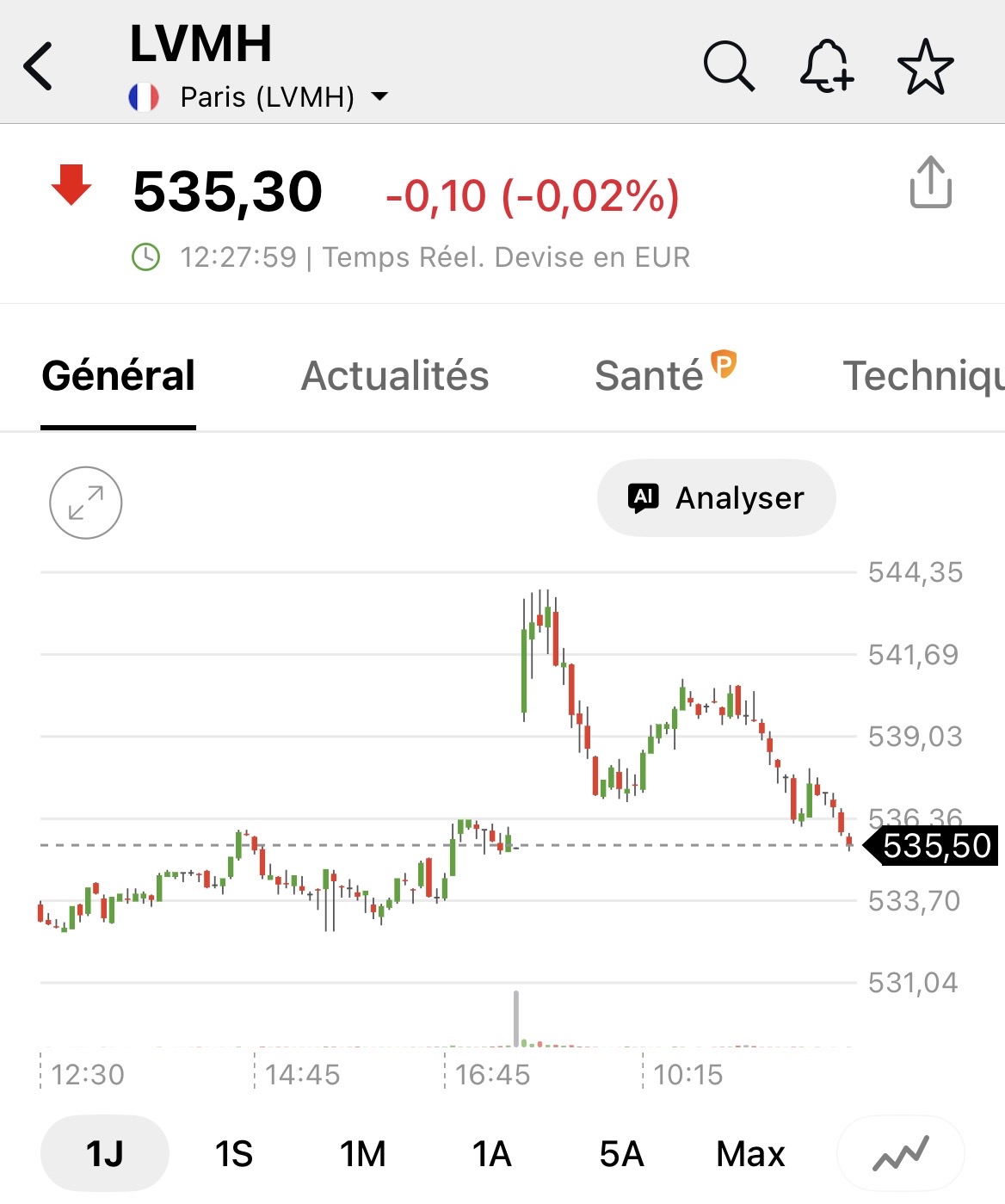
Task: Show the 1S chart range
Action: coord(234,1153)
